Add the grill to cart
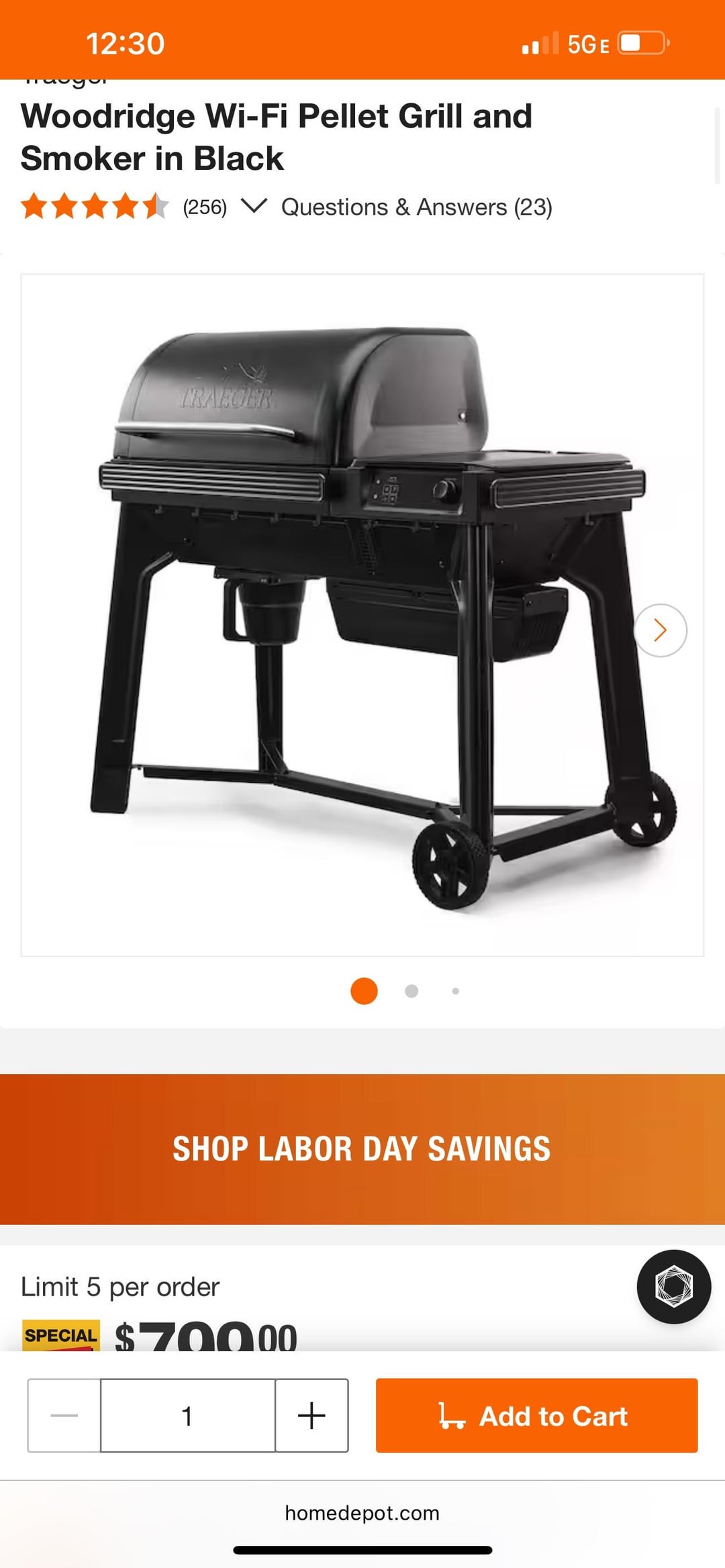725x1568 pixels. [536, 1416]
